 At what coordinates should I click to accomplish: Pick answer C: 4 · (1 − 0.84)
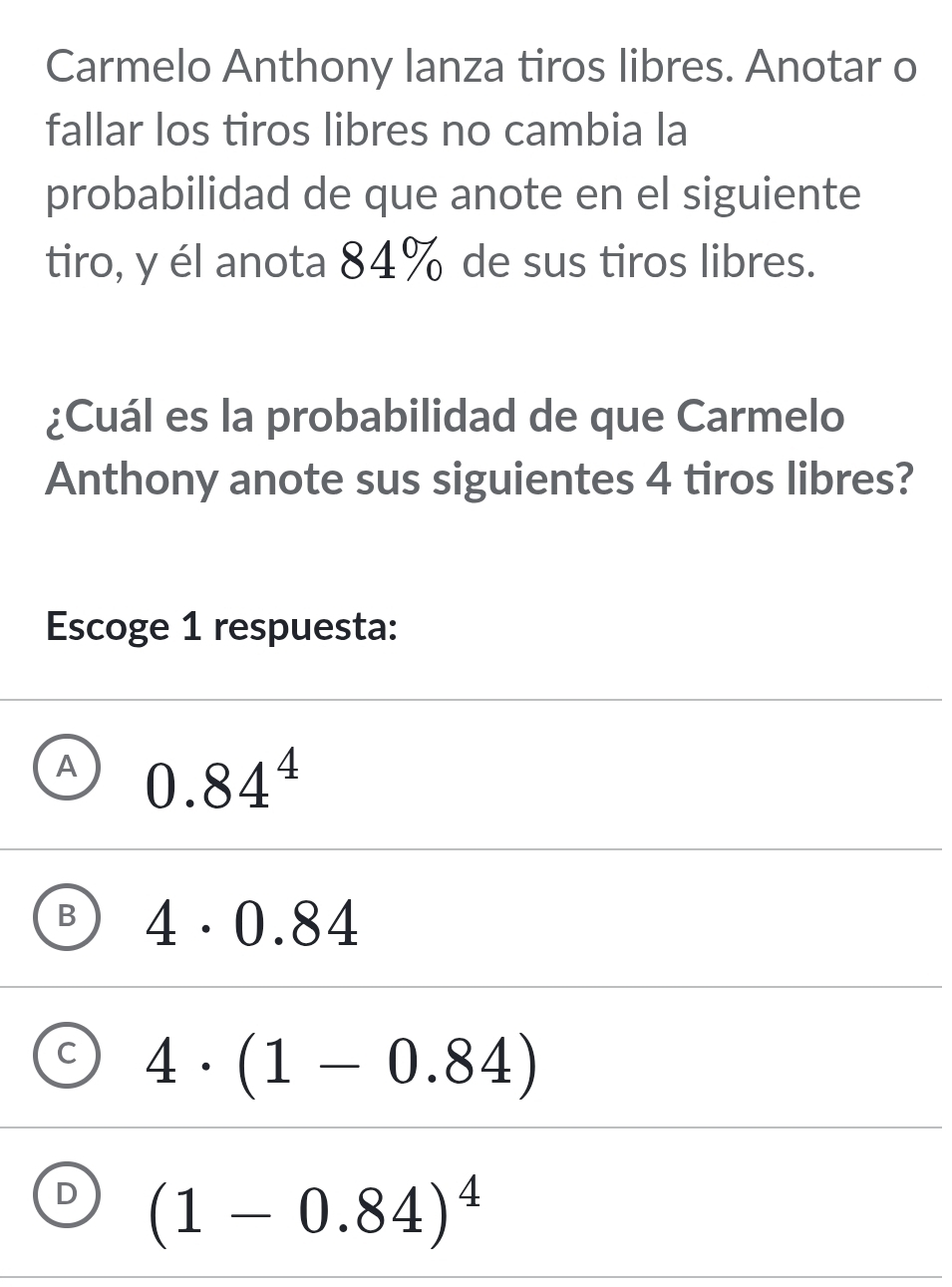(68, 1054)
